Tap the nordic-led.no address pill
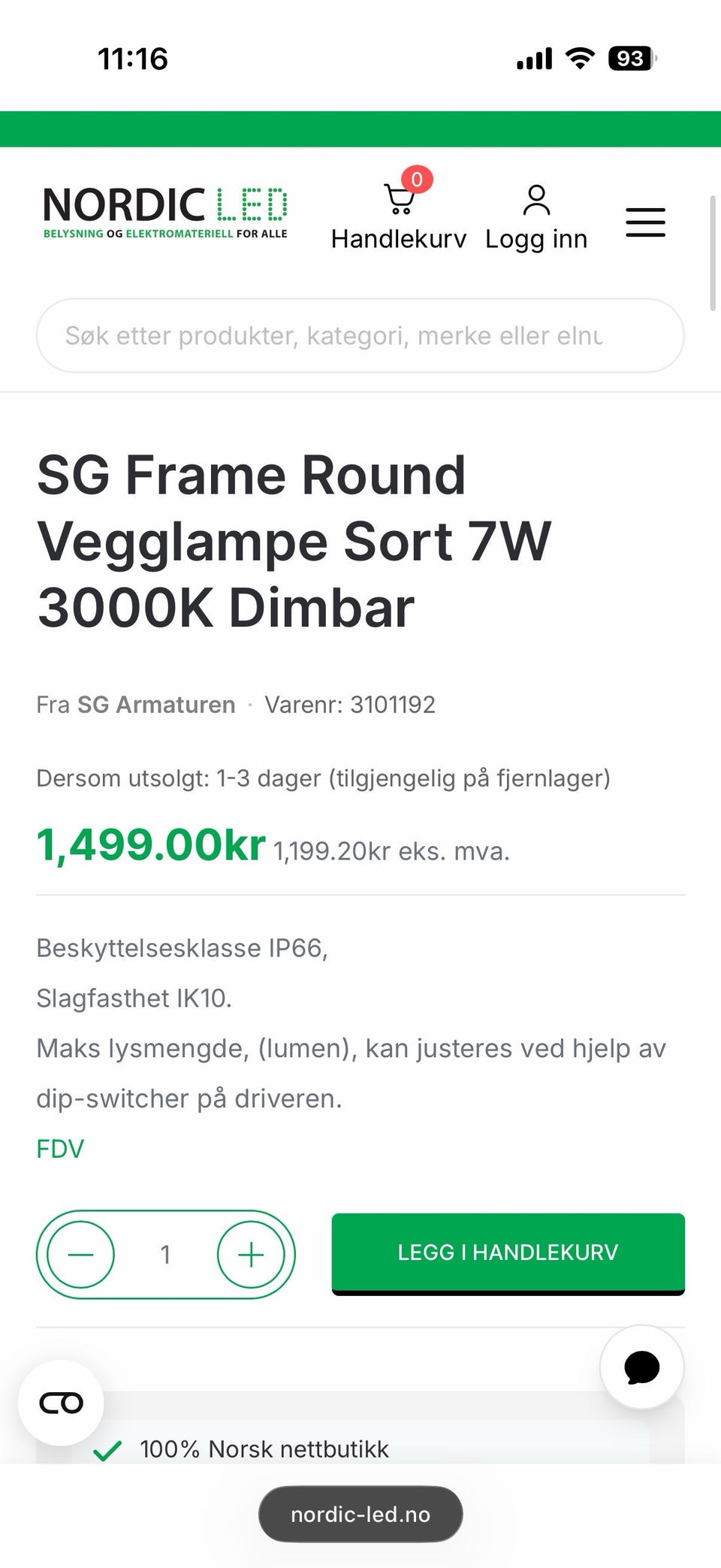This screenshot has width=721, height=1568. [x=360, y=1514]
